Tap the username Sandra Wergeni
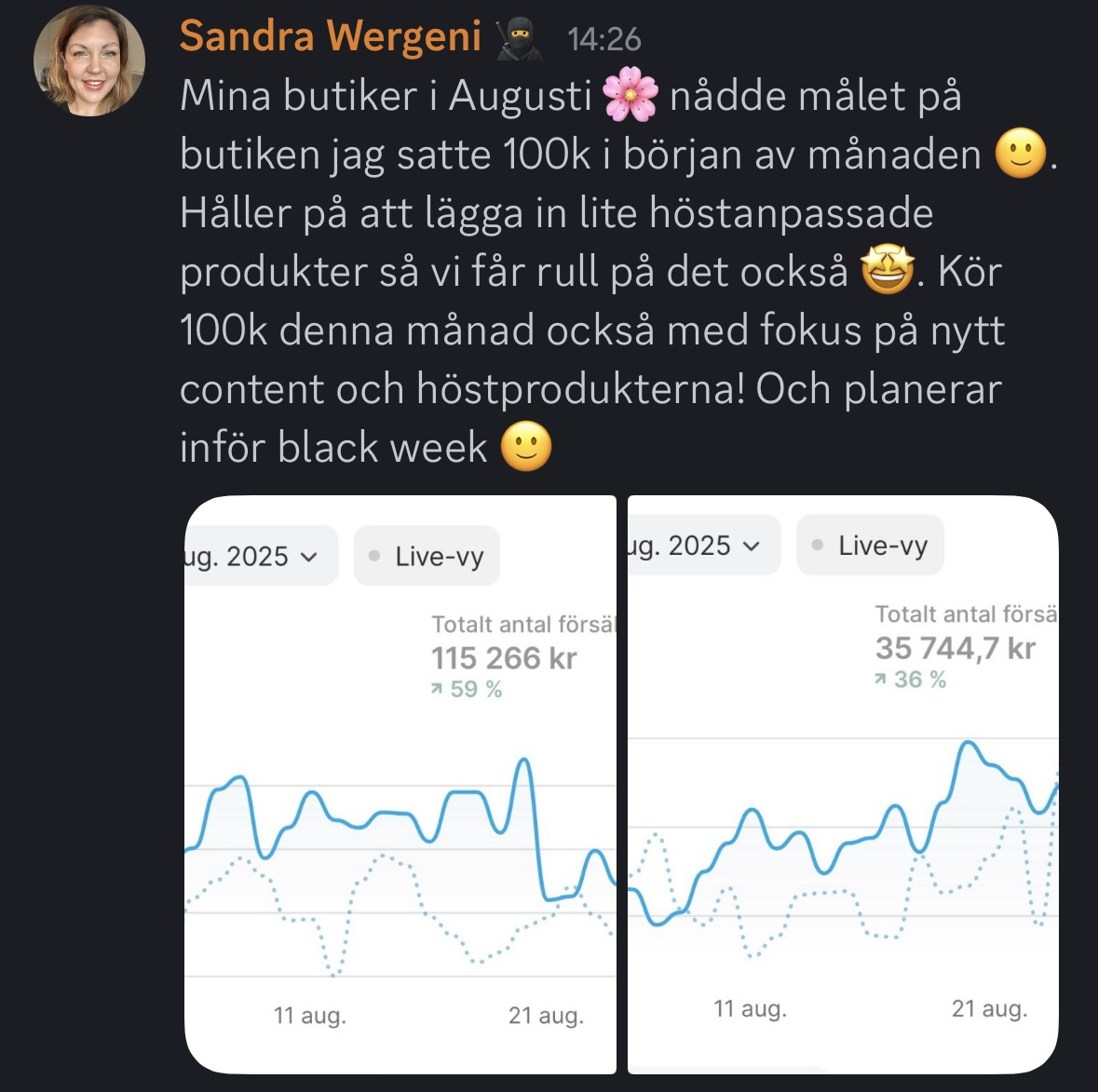This screenshot has height=1092, width=1098. 330,37
